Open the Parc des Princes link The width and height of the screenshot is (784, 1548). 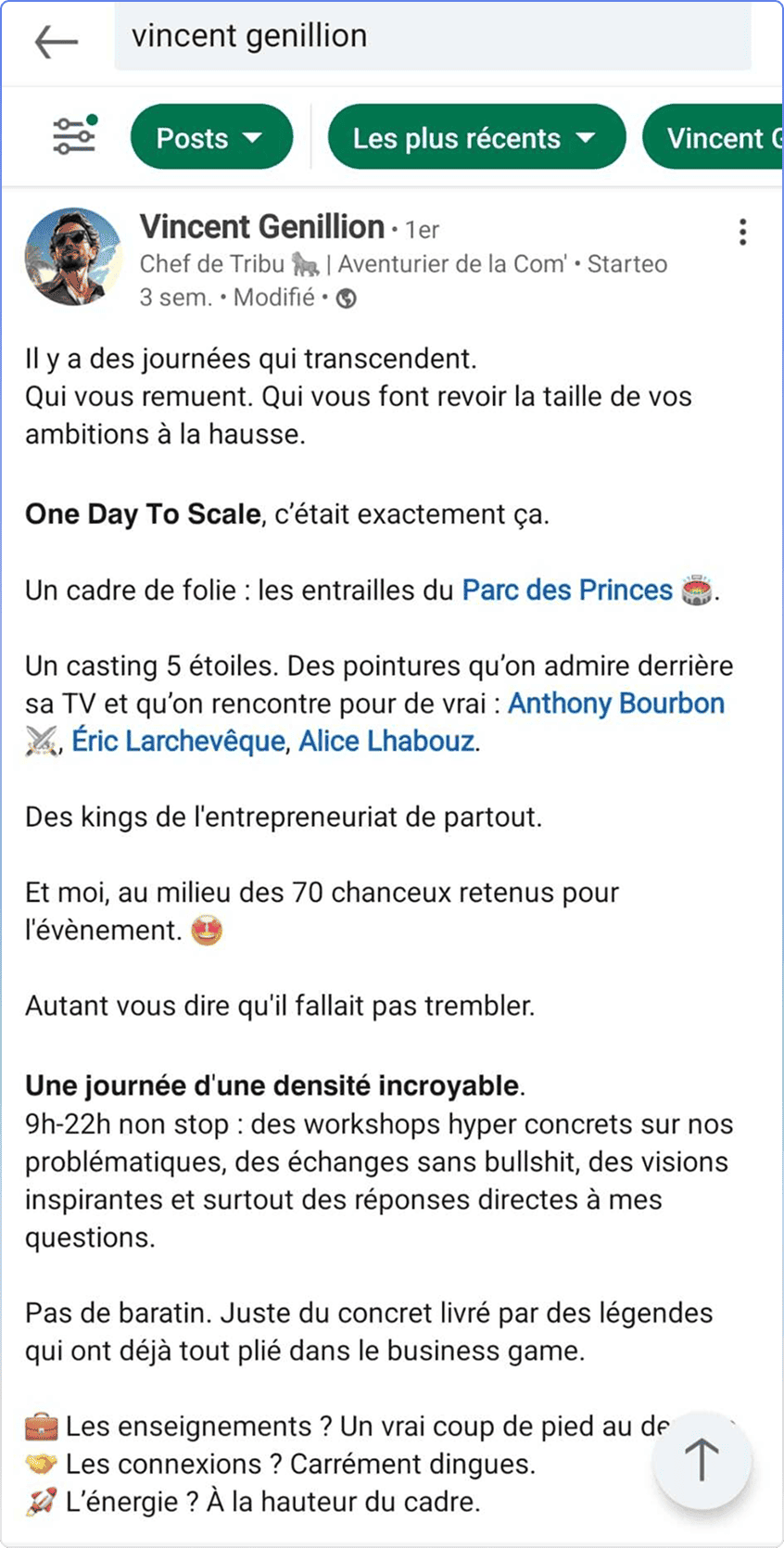[567, 590]
